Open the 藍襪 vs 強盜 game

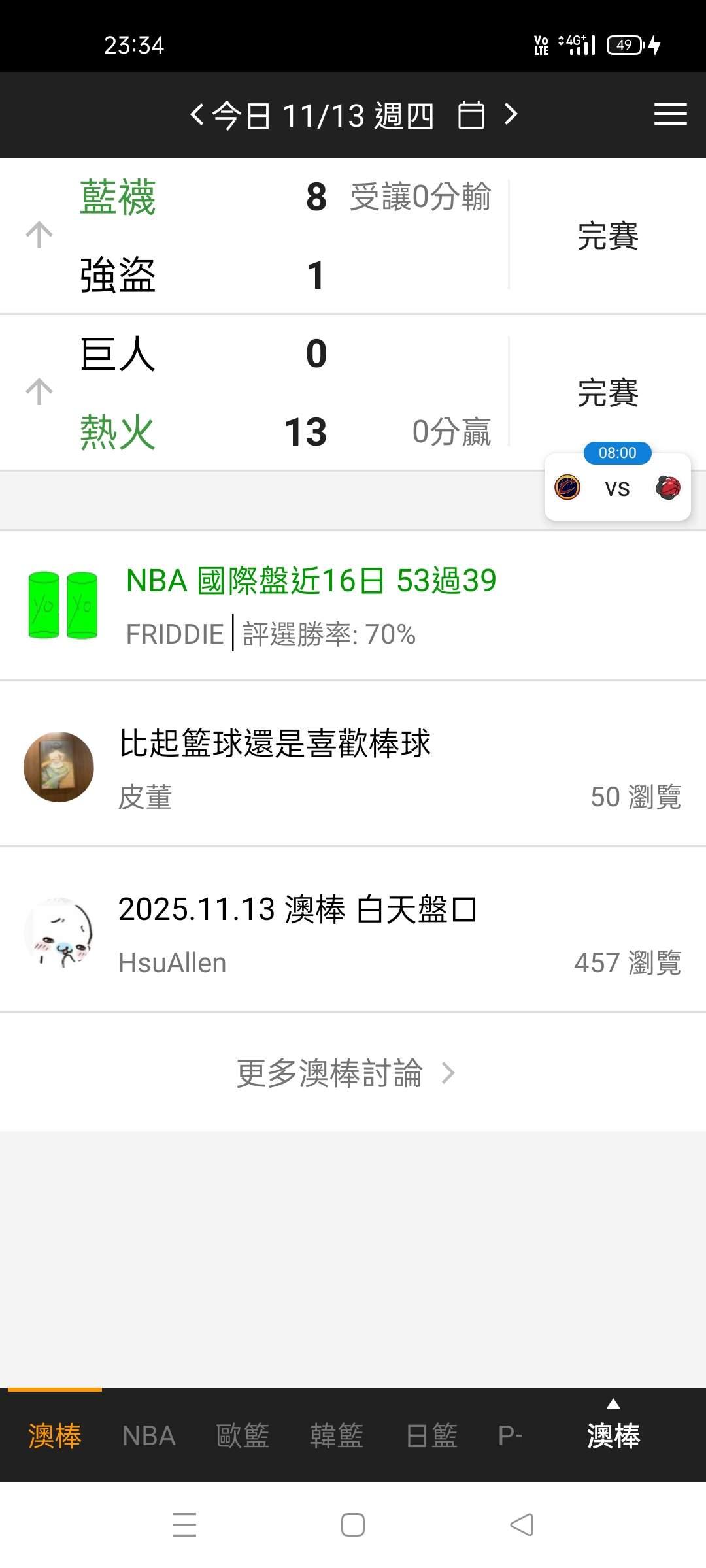click(261, 235)
